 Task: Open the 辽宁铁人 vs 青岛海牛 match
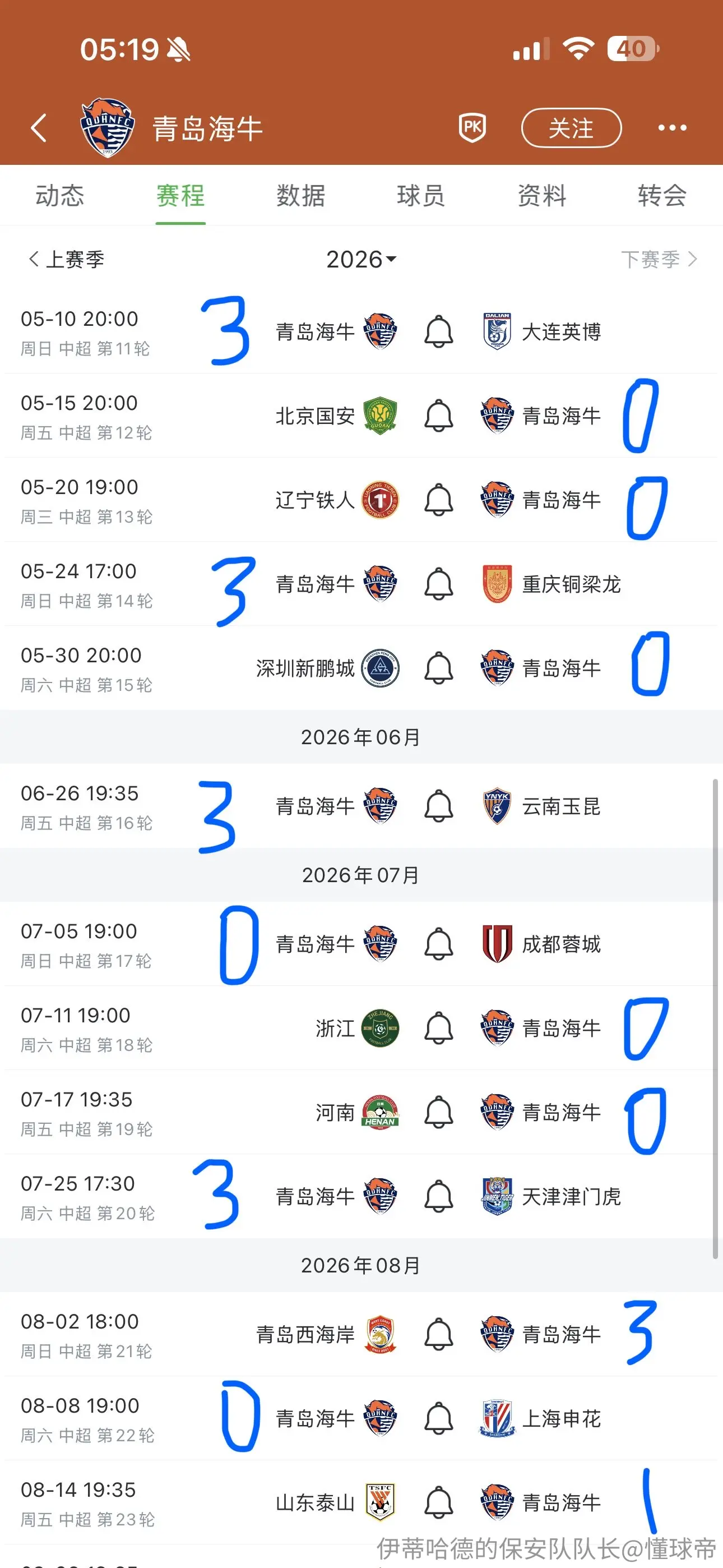pos(361,500)
